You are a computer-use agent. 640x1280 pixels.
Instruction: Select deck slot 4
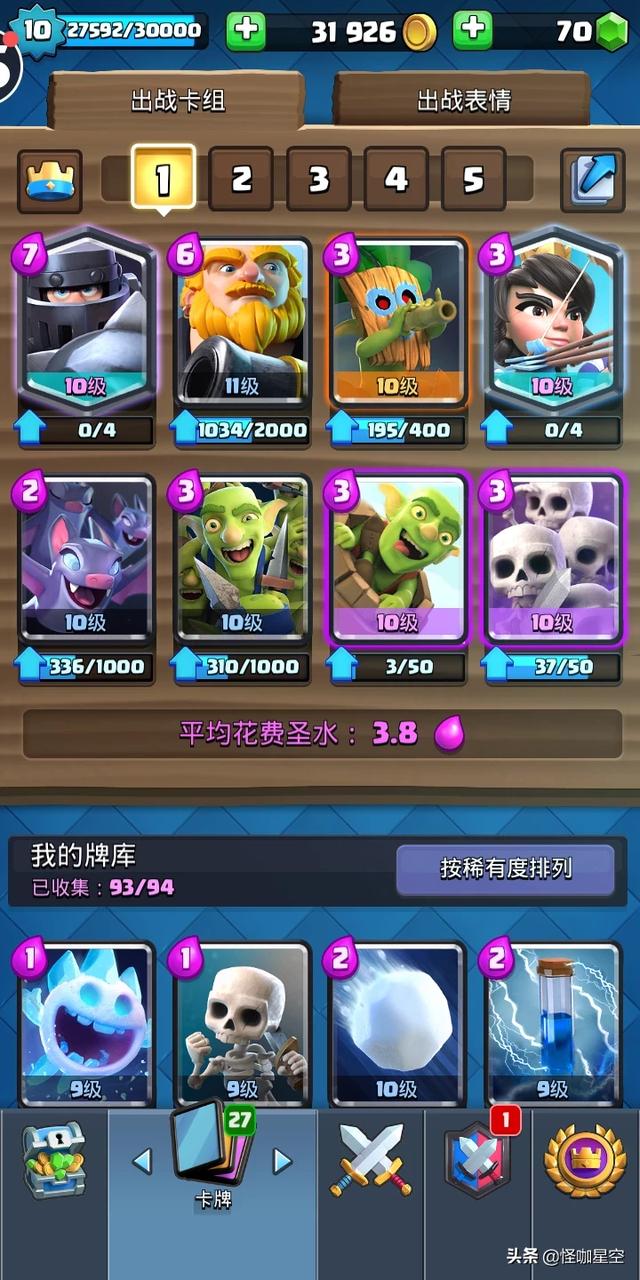[396, 179]
